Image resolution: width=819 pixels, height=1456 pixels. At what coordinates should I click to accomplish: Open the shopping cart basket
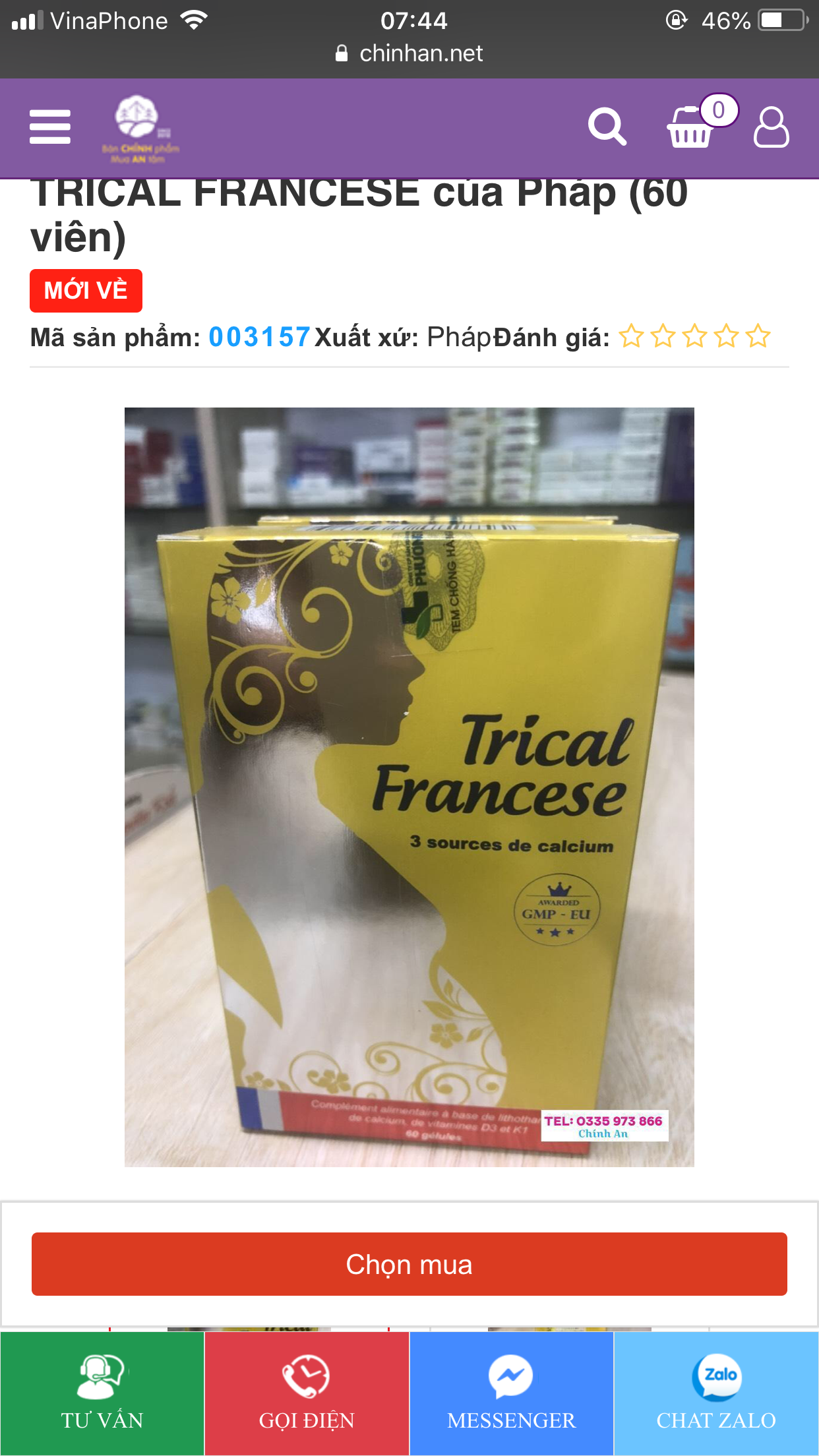[x=690, y=127]
